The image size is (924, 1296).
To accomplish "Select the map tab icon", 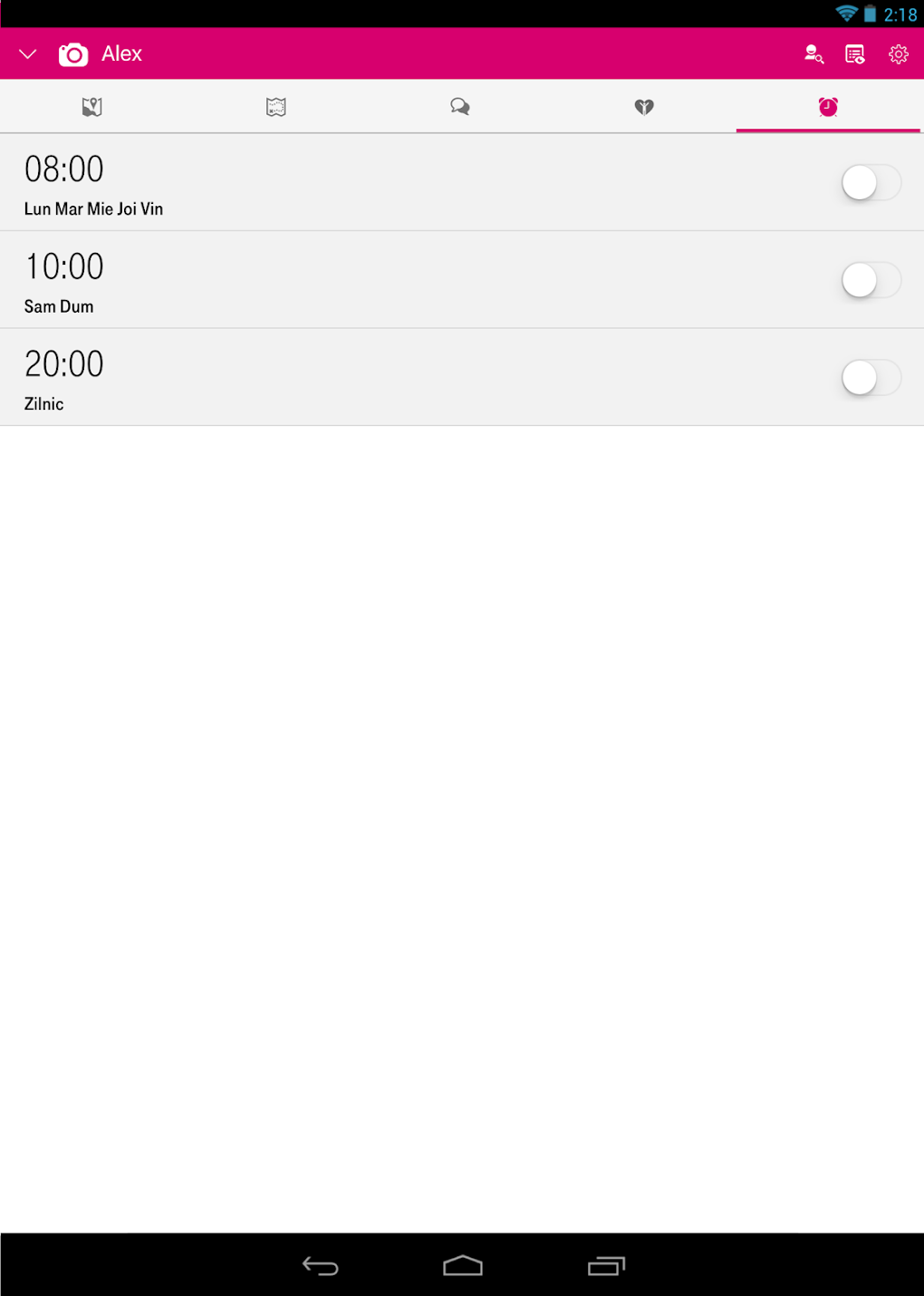I will [91, 106].
